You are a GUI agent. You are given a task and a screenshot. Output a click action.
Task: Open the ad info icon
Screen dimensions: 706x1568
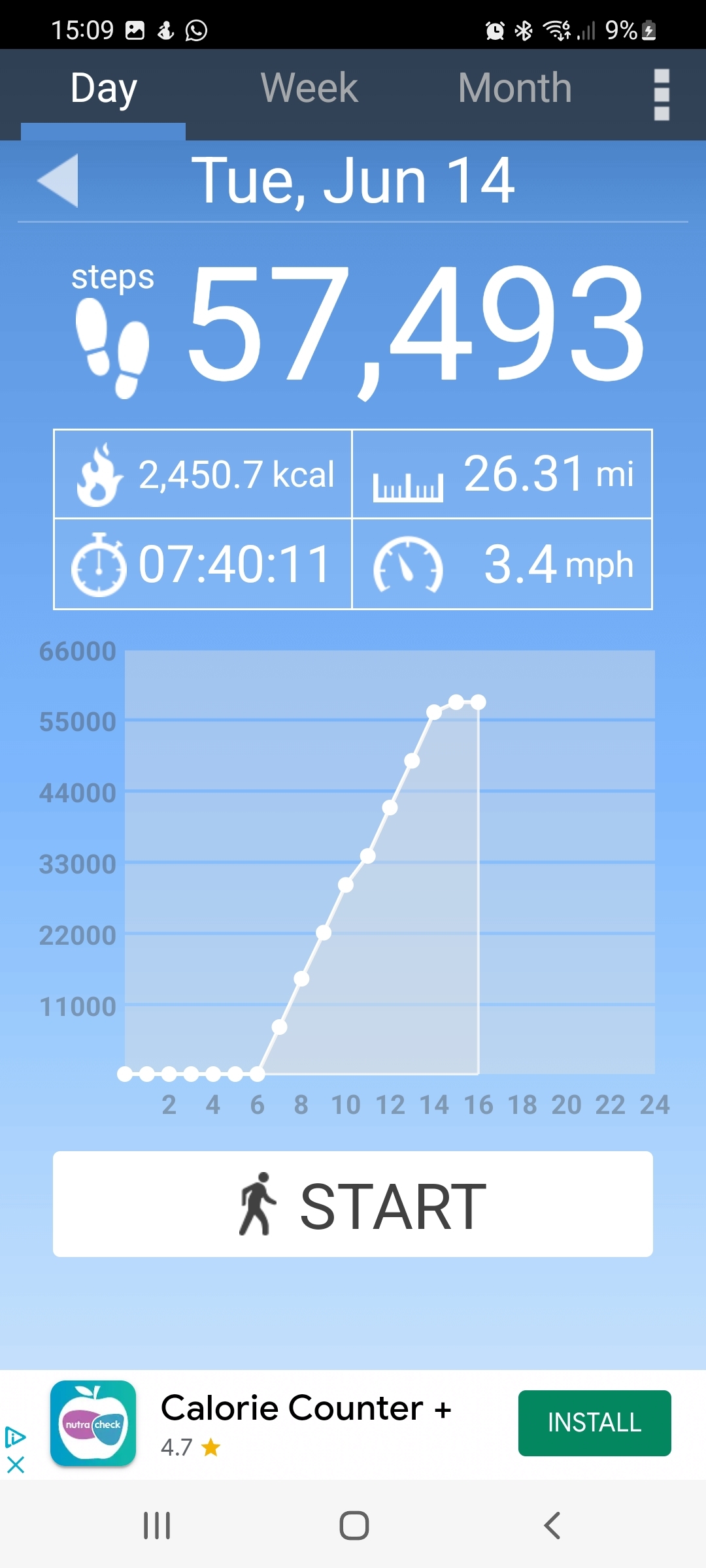point(15,1437)
